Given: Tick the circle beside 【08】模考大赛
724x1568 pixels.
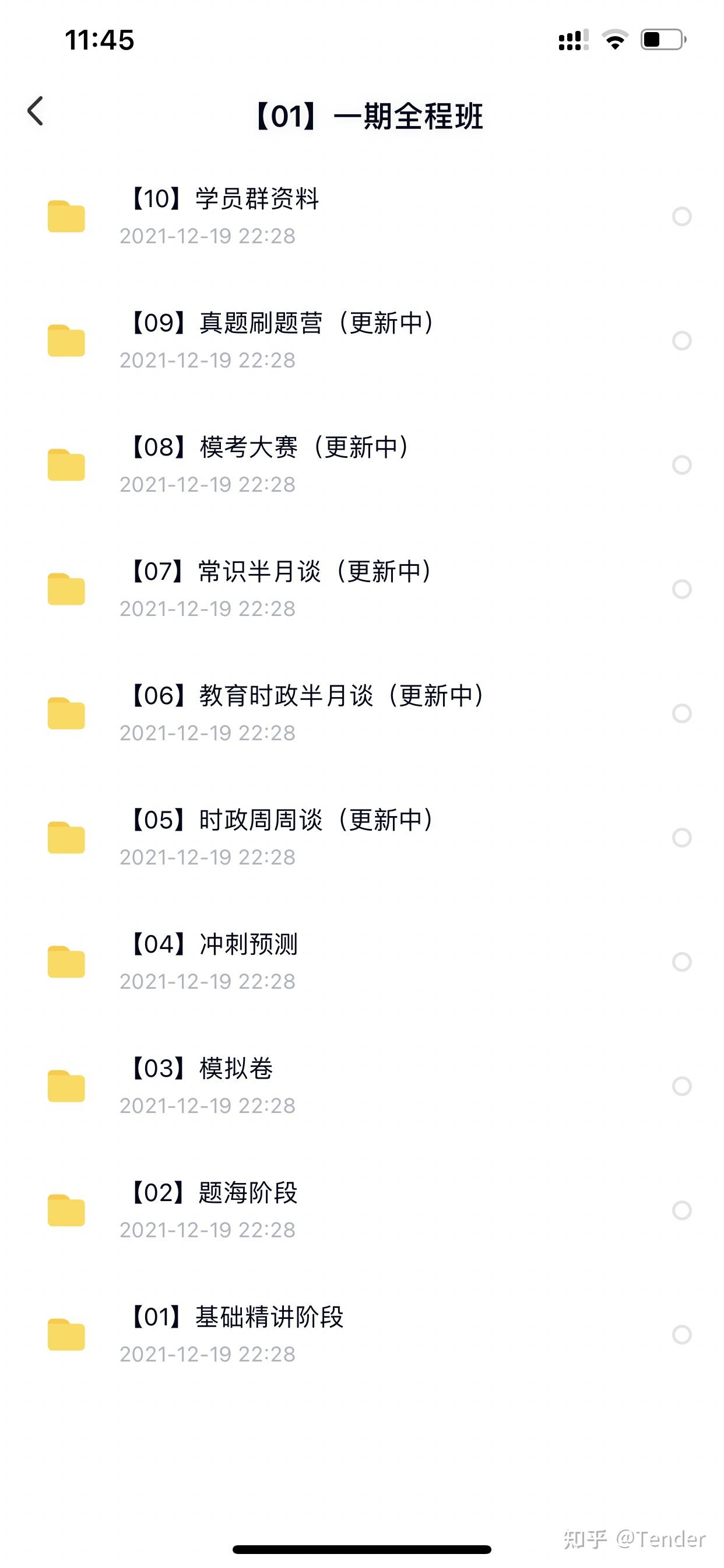Looking at the screenshot, I should click(681, 464).
